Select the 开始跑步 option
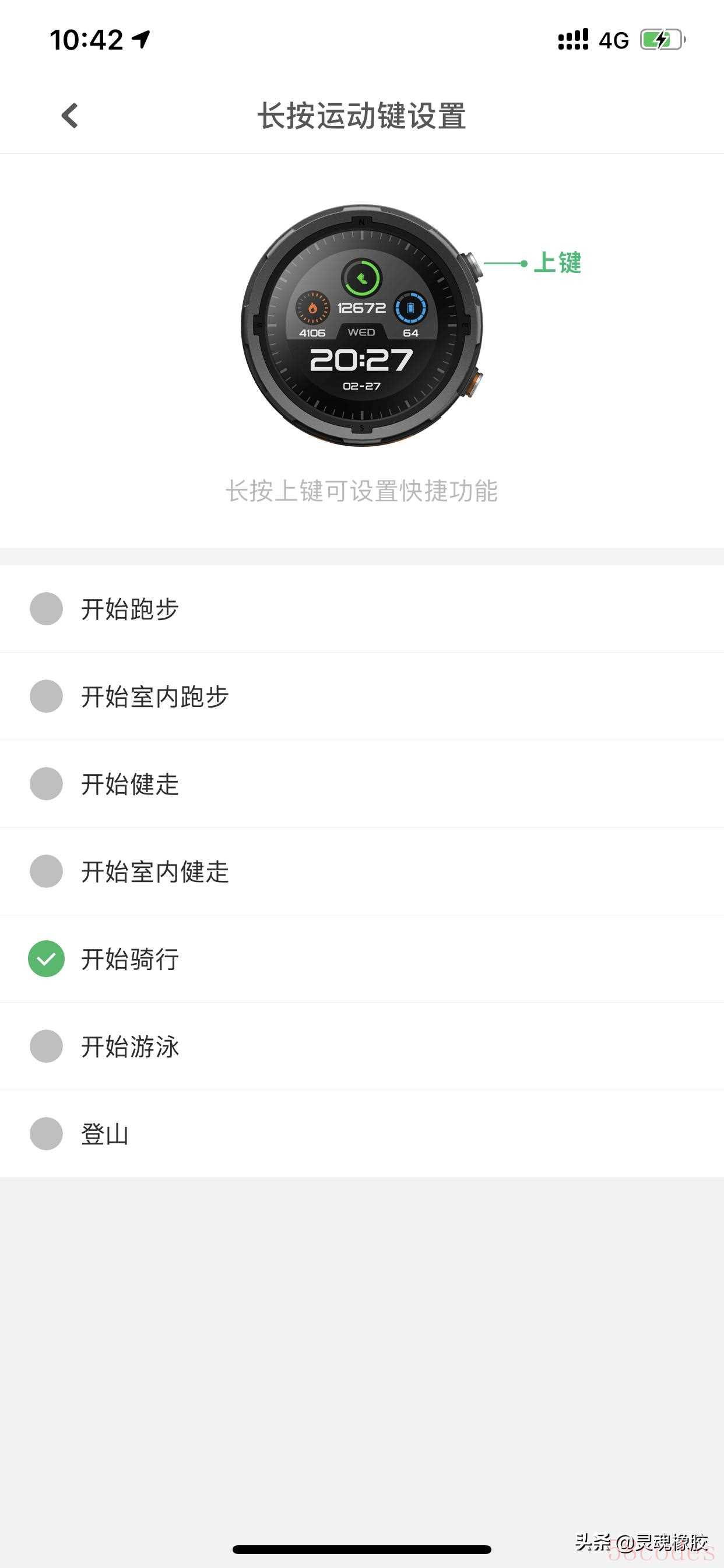This screenshot has width=724, height=1568. 362,608
